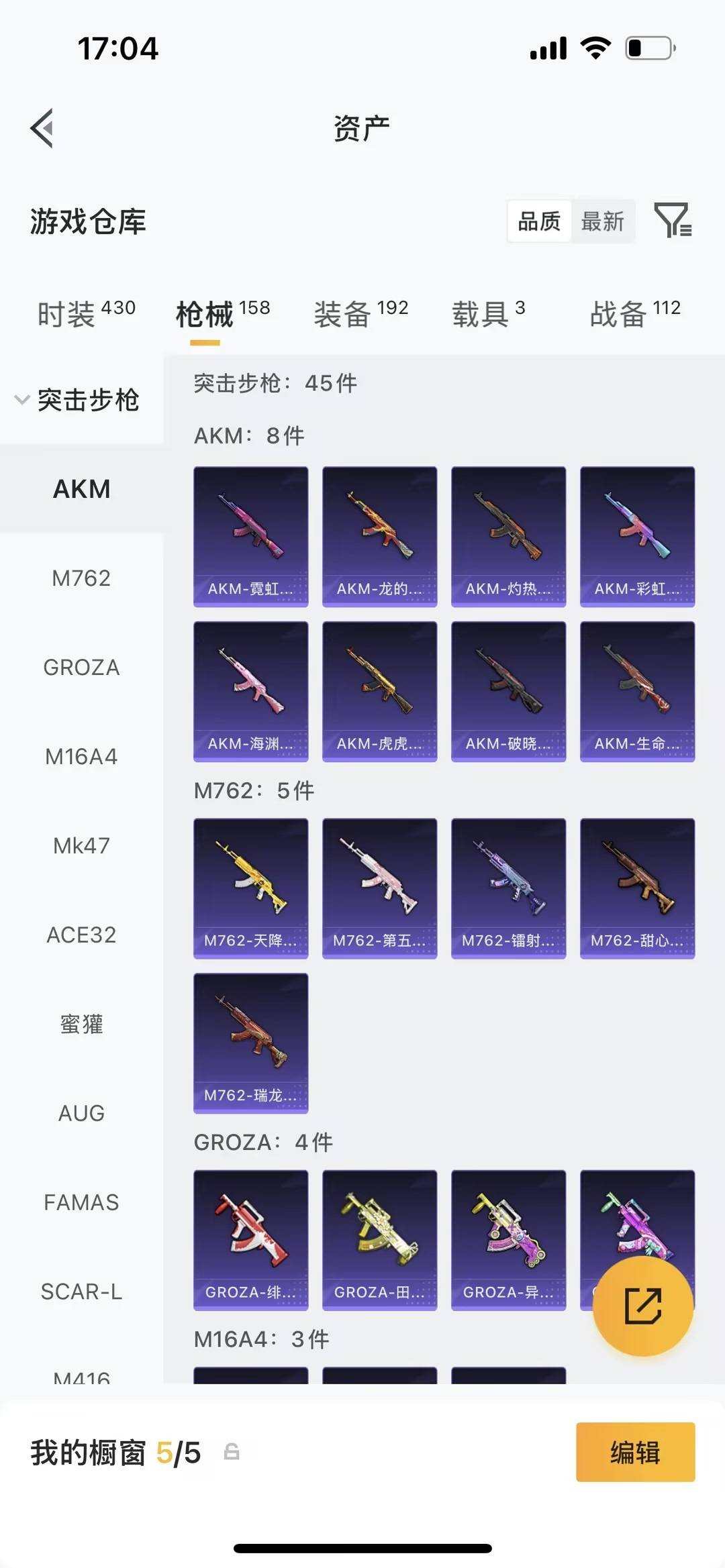
Task: Switch to the 载具 tab
Action: pos(488,313)
